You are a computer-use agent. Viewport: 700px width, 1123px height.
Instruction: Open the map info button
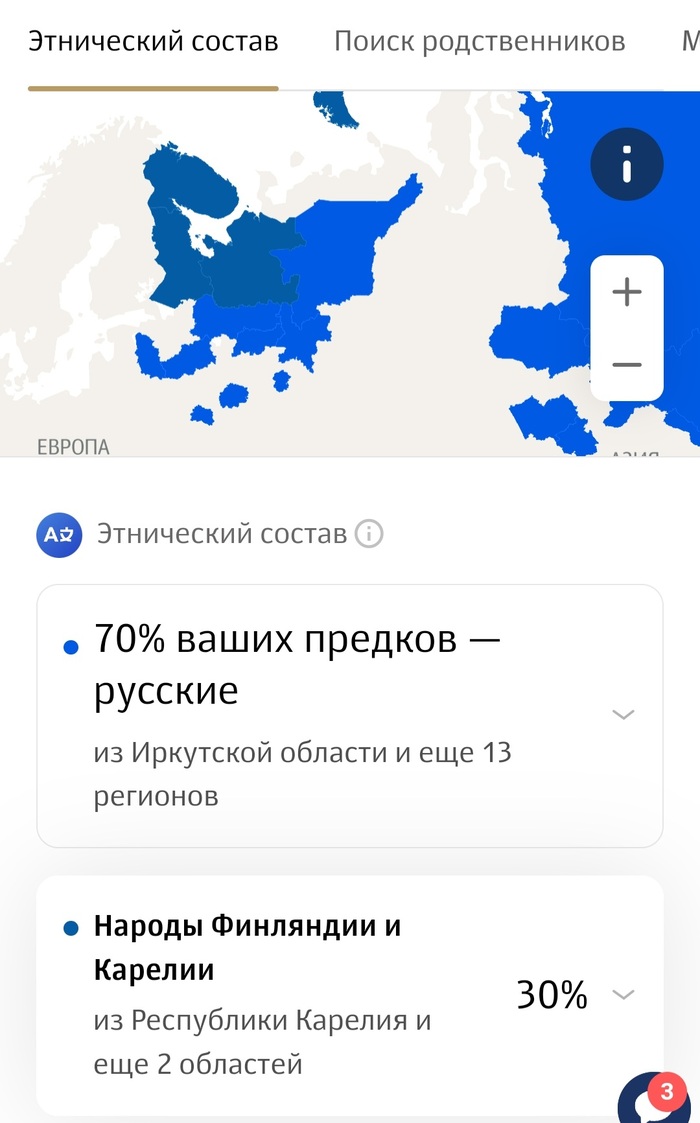[627, 163]
